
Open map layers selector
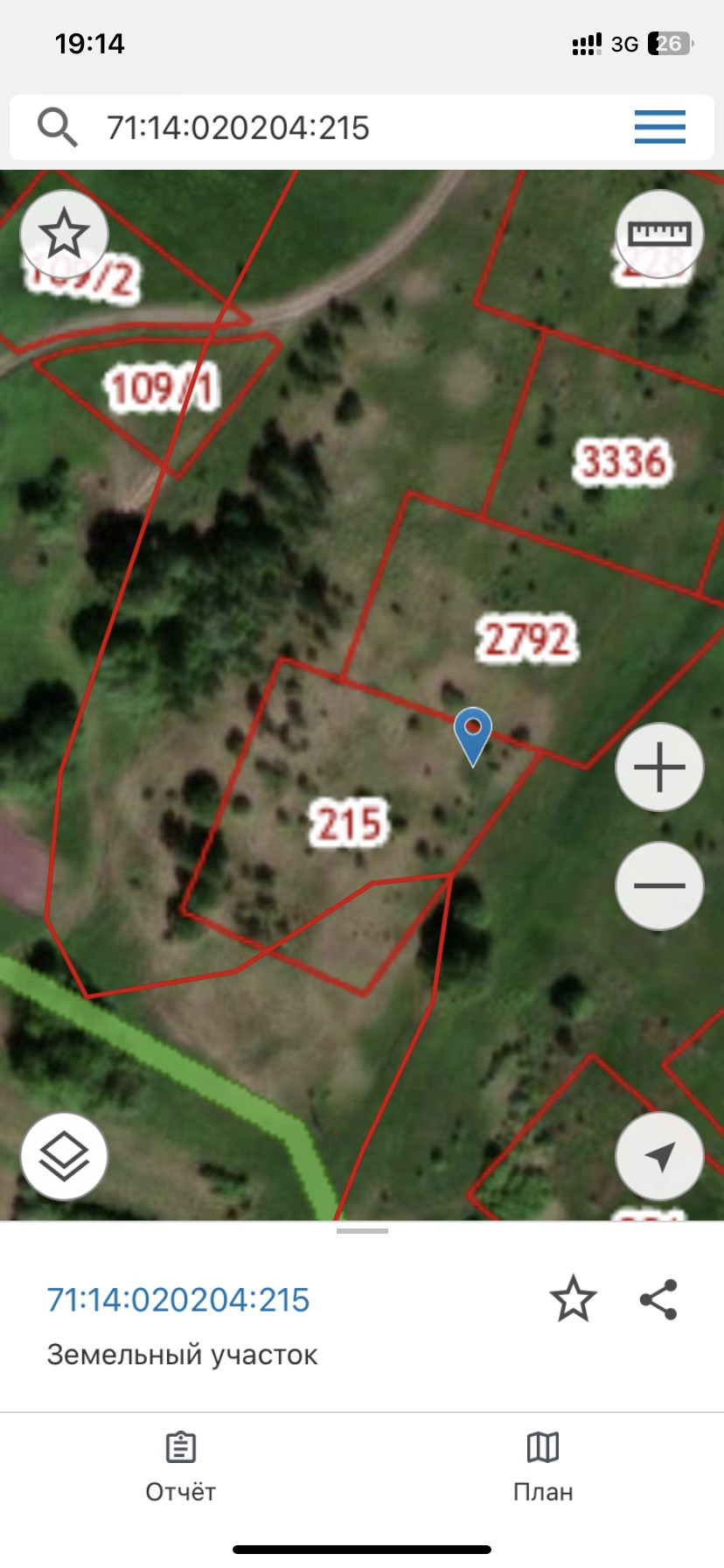coord(64,1157)
